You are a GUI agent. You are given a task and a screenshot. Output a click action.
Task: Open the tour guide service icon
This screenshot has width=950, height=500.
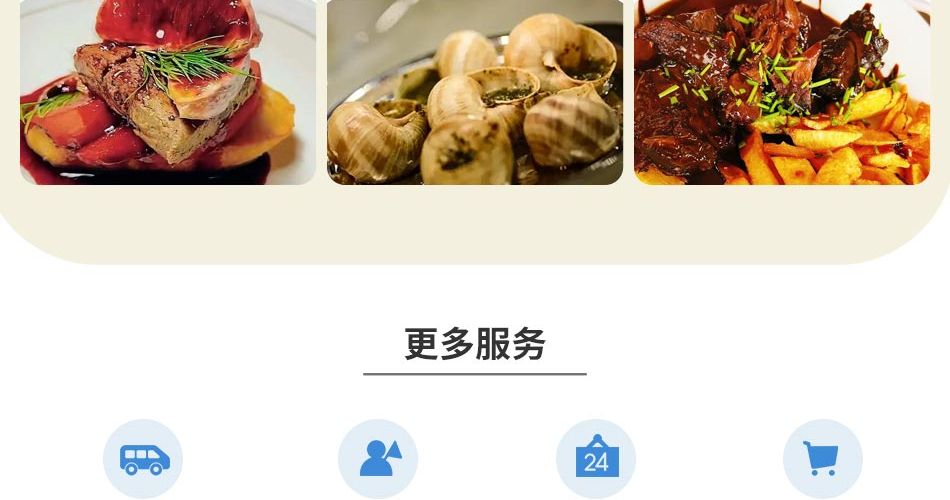coord(378,459)
